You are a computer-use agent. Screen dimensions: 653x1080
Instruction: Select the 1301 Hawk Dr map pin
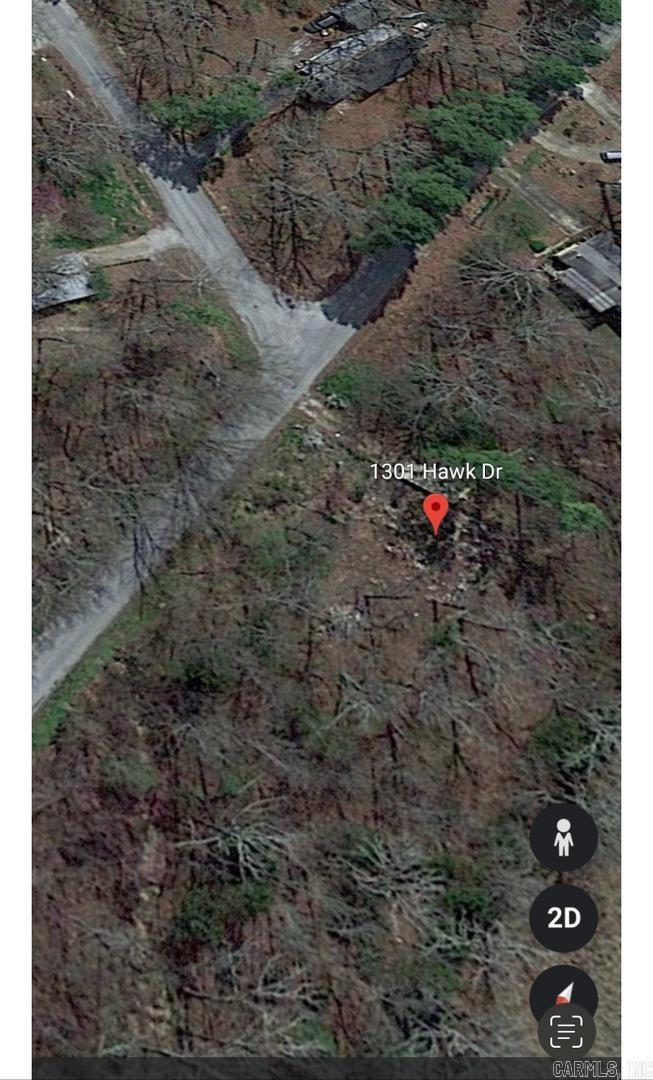pyautogui.click(x=435, y=512)
